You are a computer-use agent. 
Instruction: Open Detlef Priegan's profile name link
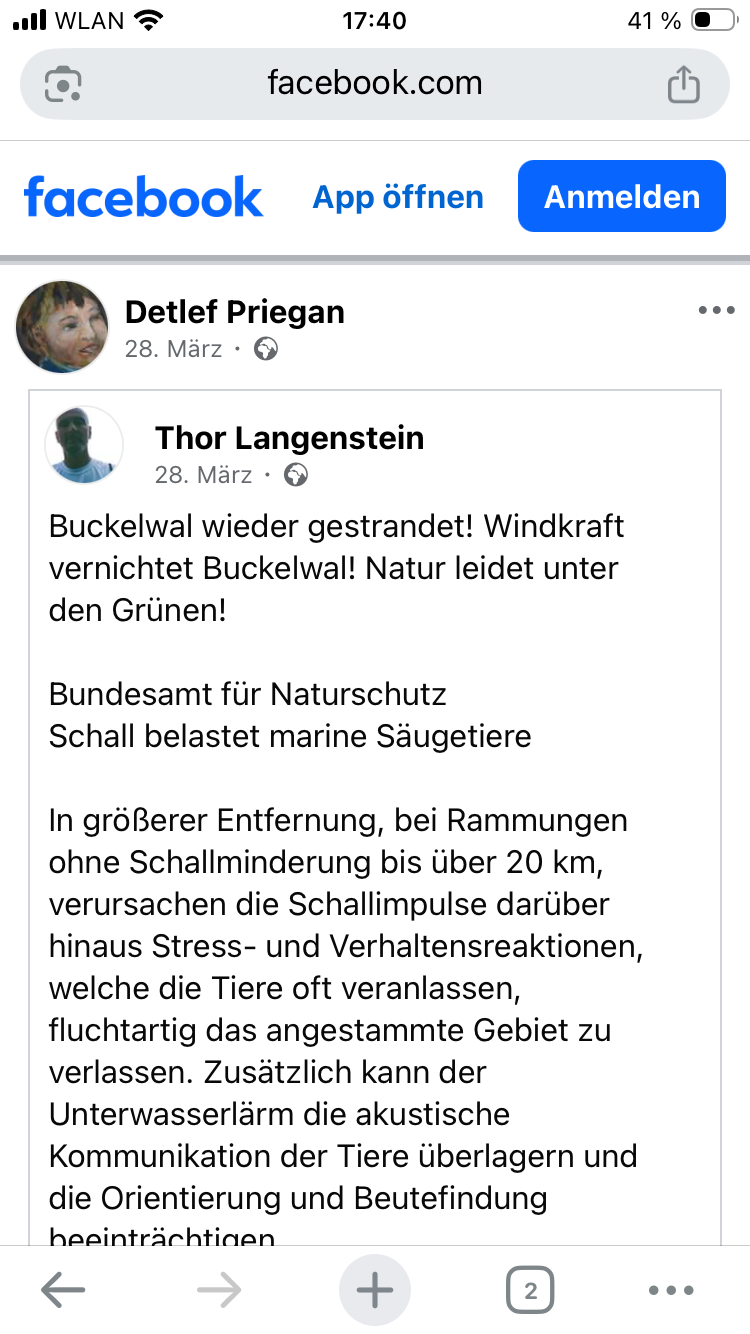pyautogui.click(x=234, y=312)
